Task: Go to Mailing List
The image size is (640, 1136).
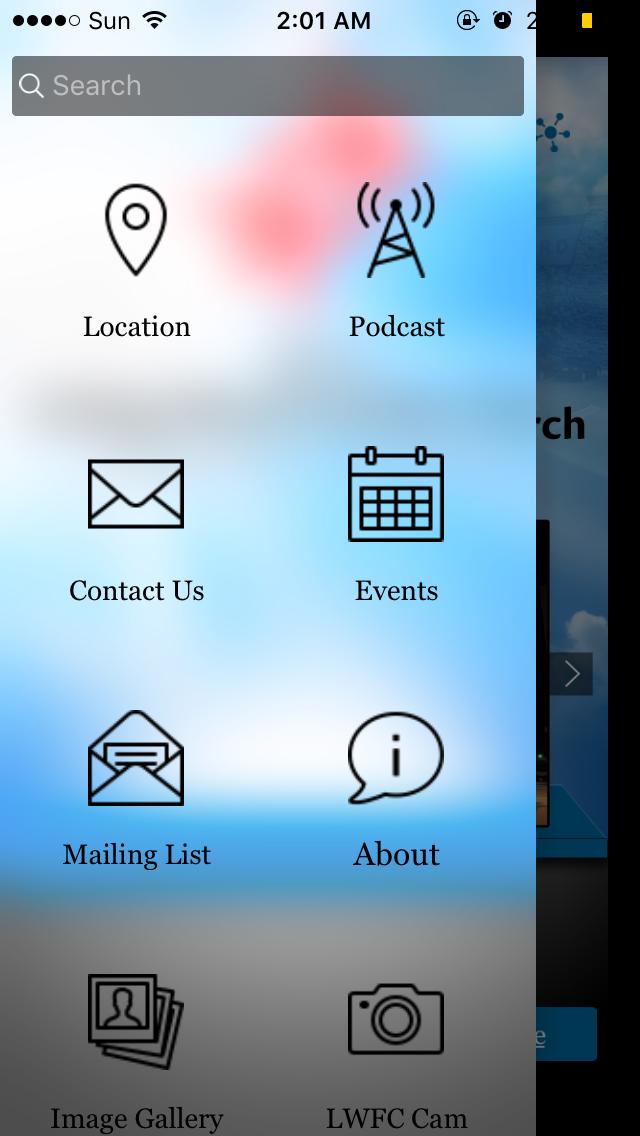Action: point(136,790)
